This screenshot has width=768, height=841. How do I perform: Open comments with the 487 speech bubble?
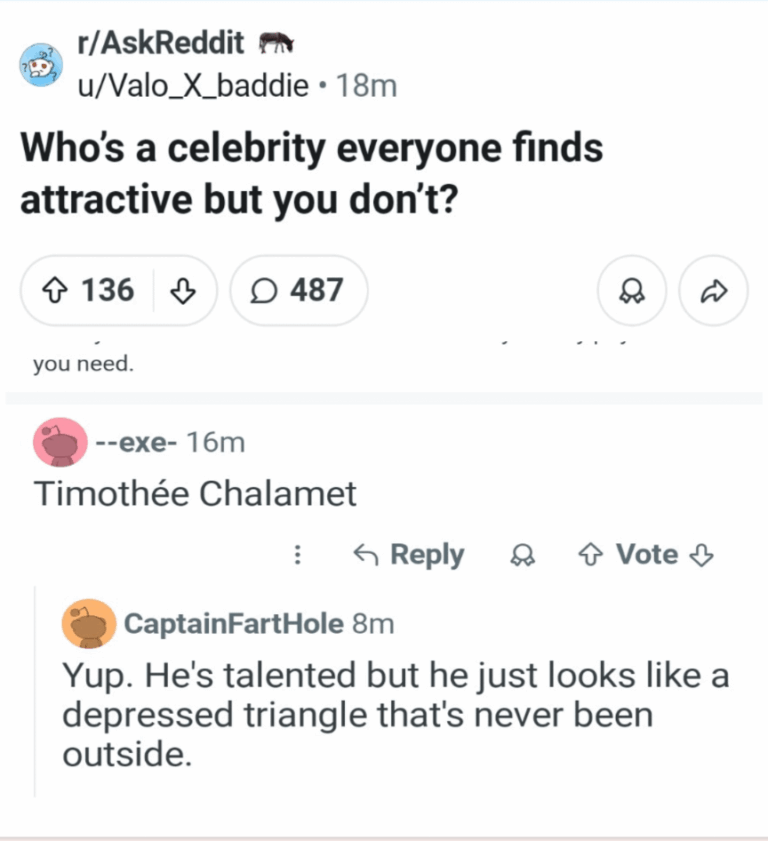click(298, 290)
